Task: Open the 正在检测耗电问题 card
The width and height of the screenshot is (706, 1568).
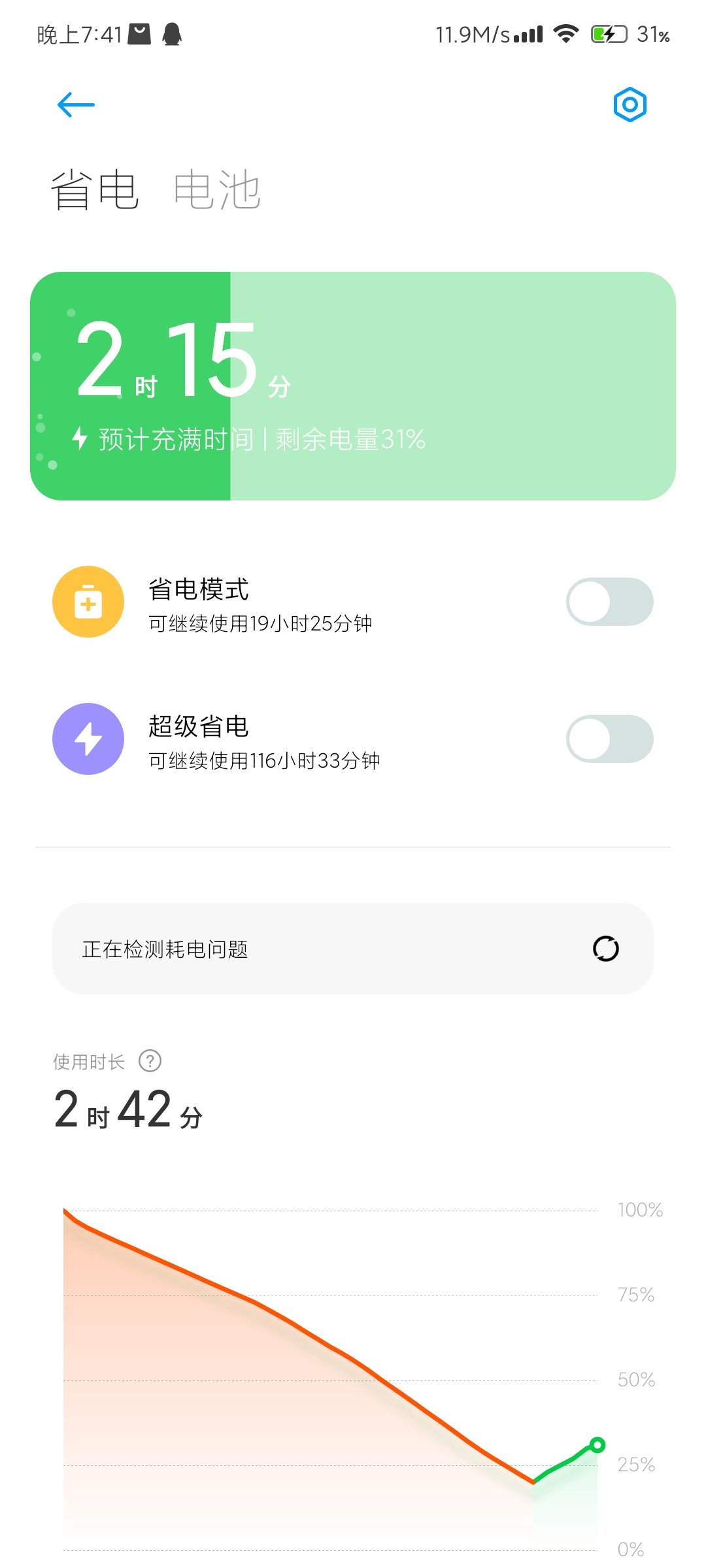Action: pos(353,949)
